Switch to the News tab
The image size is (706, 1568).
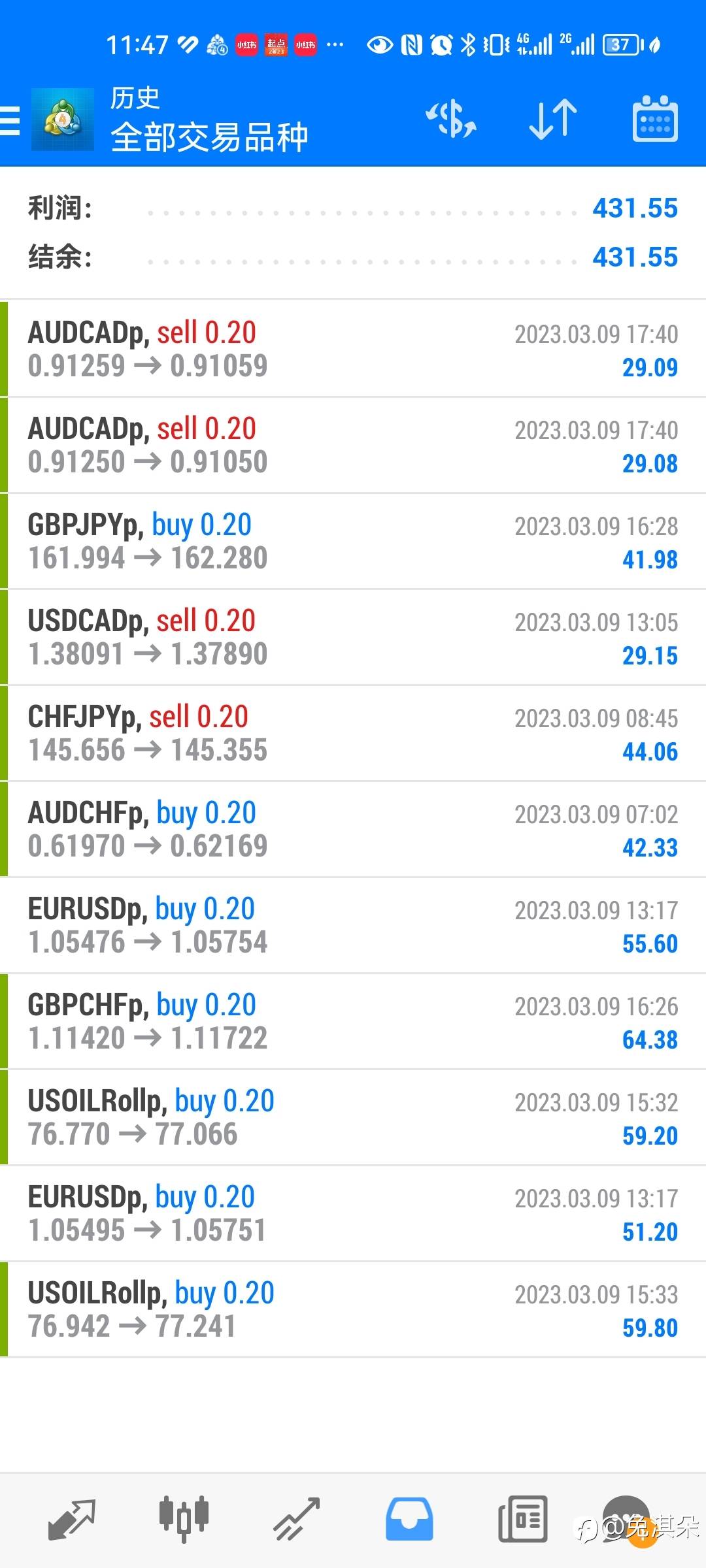coord(522,1518)
